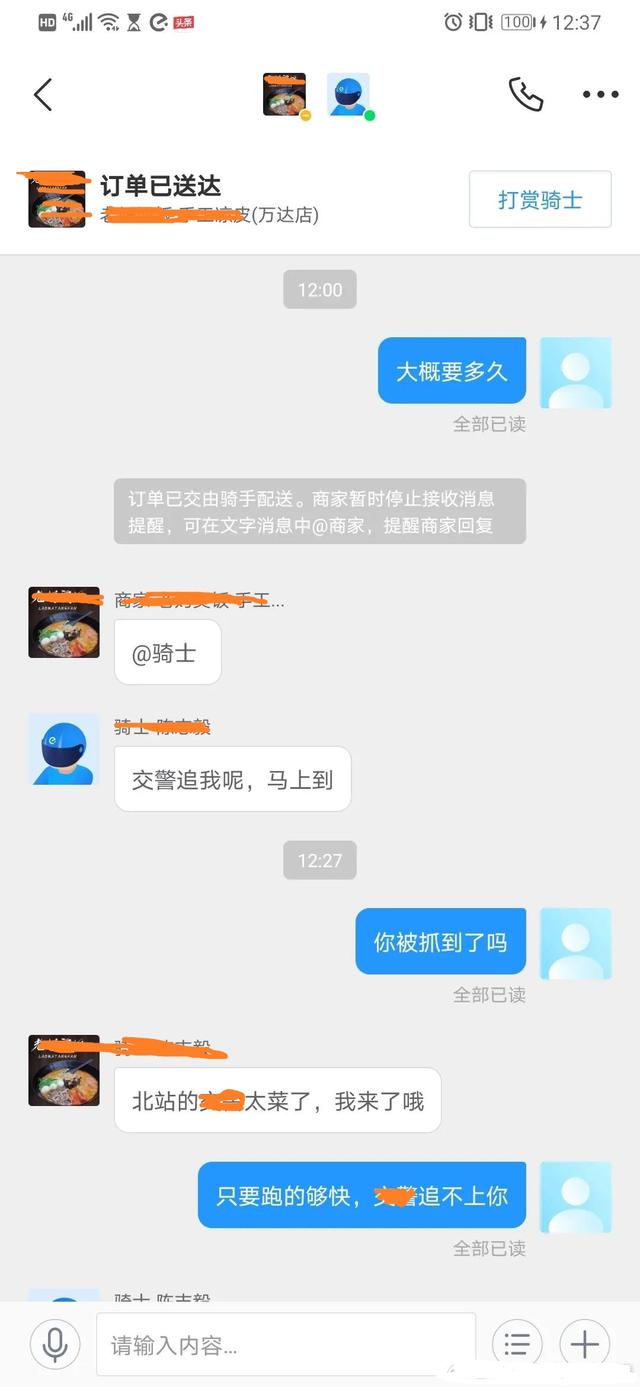640x1387 pixels.
Task: Go back using the arrow icon
Action: [42, 95]
